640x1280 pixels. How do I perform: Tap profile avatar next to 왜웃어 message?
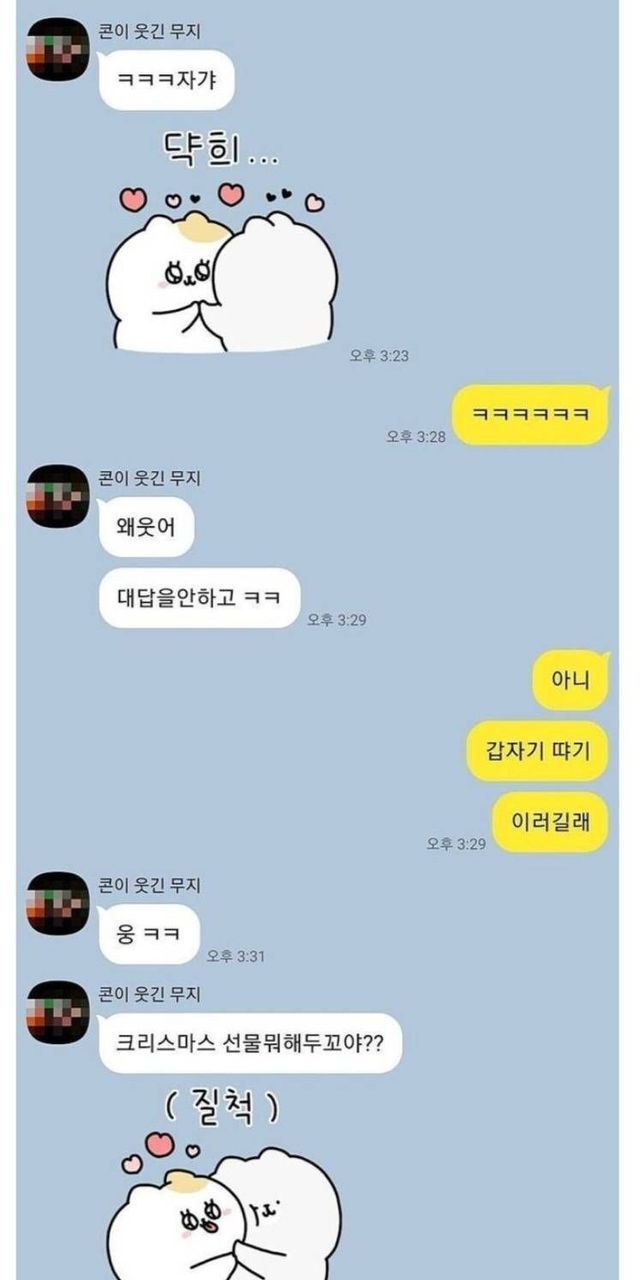(x=57, y=495)
